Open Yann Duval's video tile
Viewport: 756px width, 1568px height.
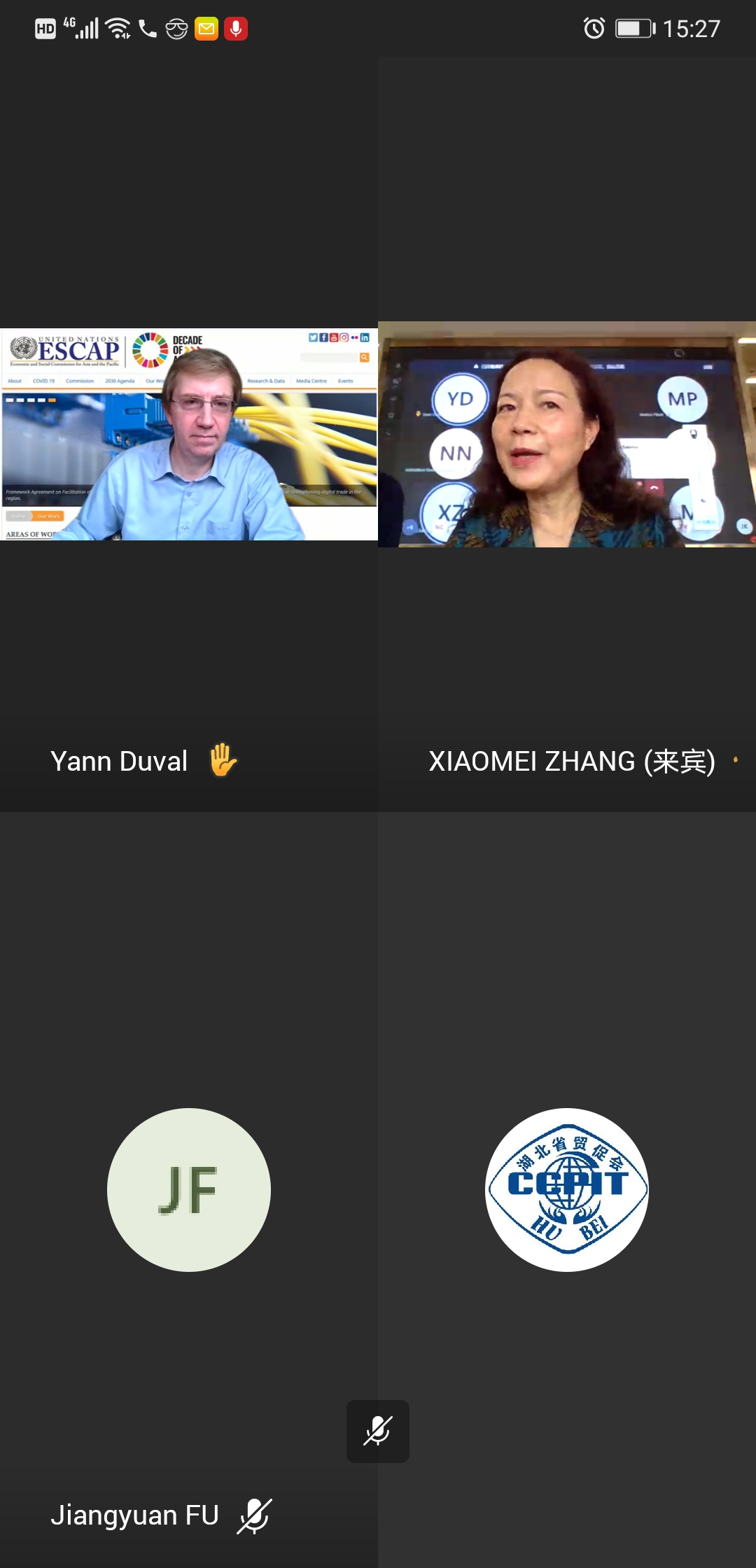point(189,434)
